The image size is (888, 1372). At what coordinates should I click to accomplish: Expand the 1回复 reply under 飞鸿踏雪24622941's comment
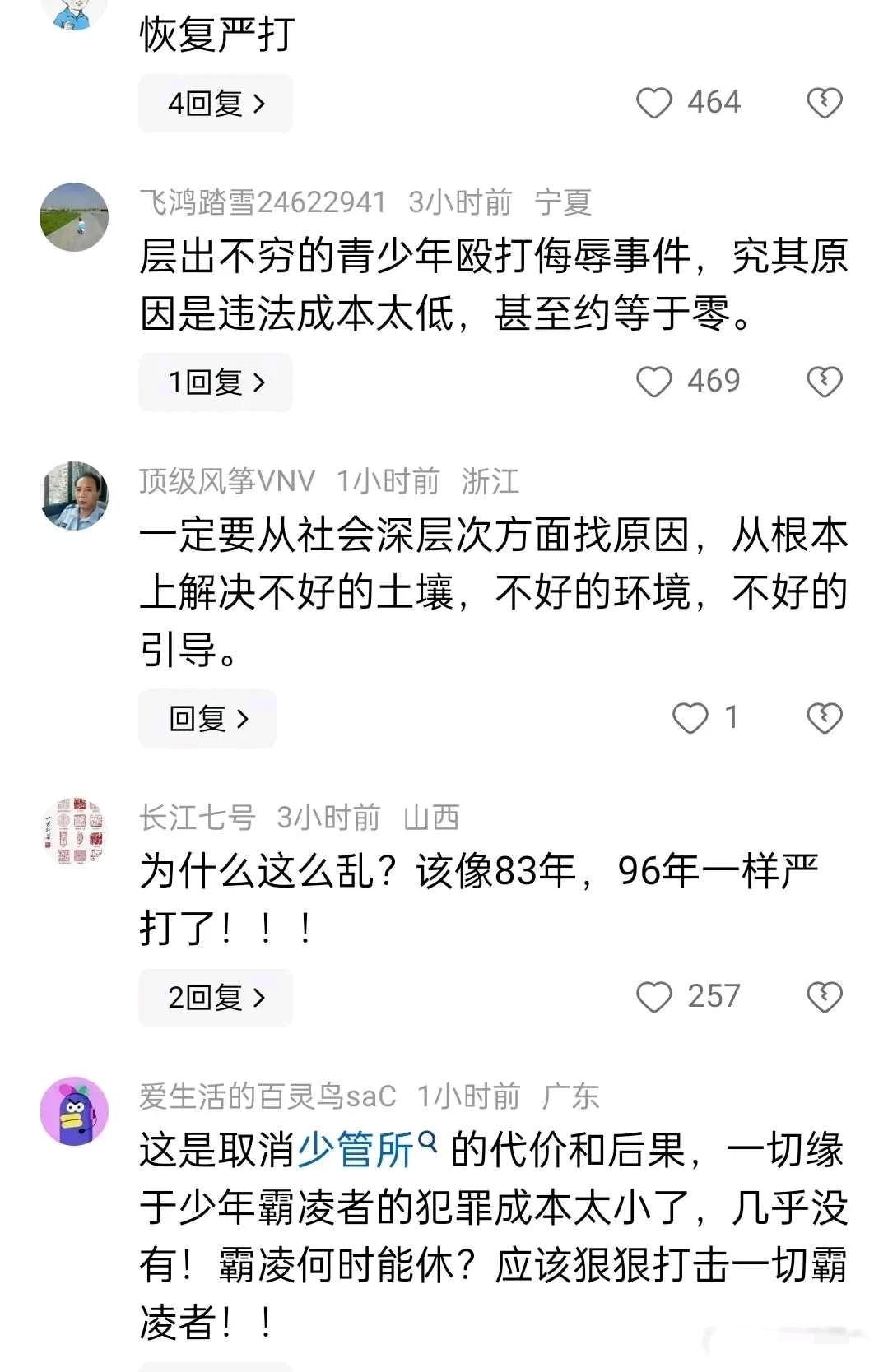(x=216, y=382)
